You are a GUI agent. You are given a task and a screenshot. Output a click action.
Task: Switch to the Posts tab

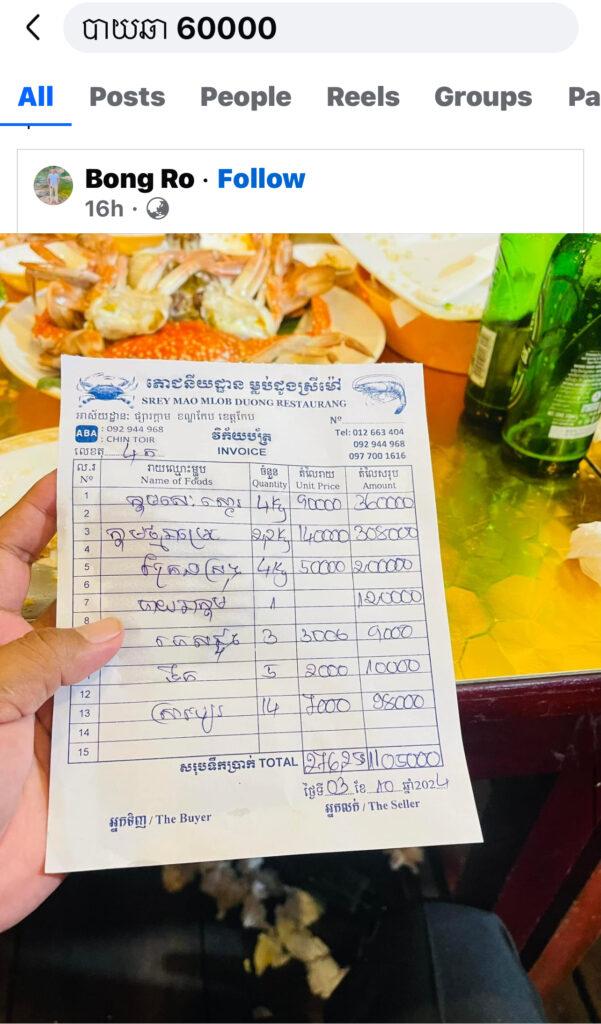pos(127,97)
